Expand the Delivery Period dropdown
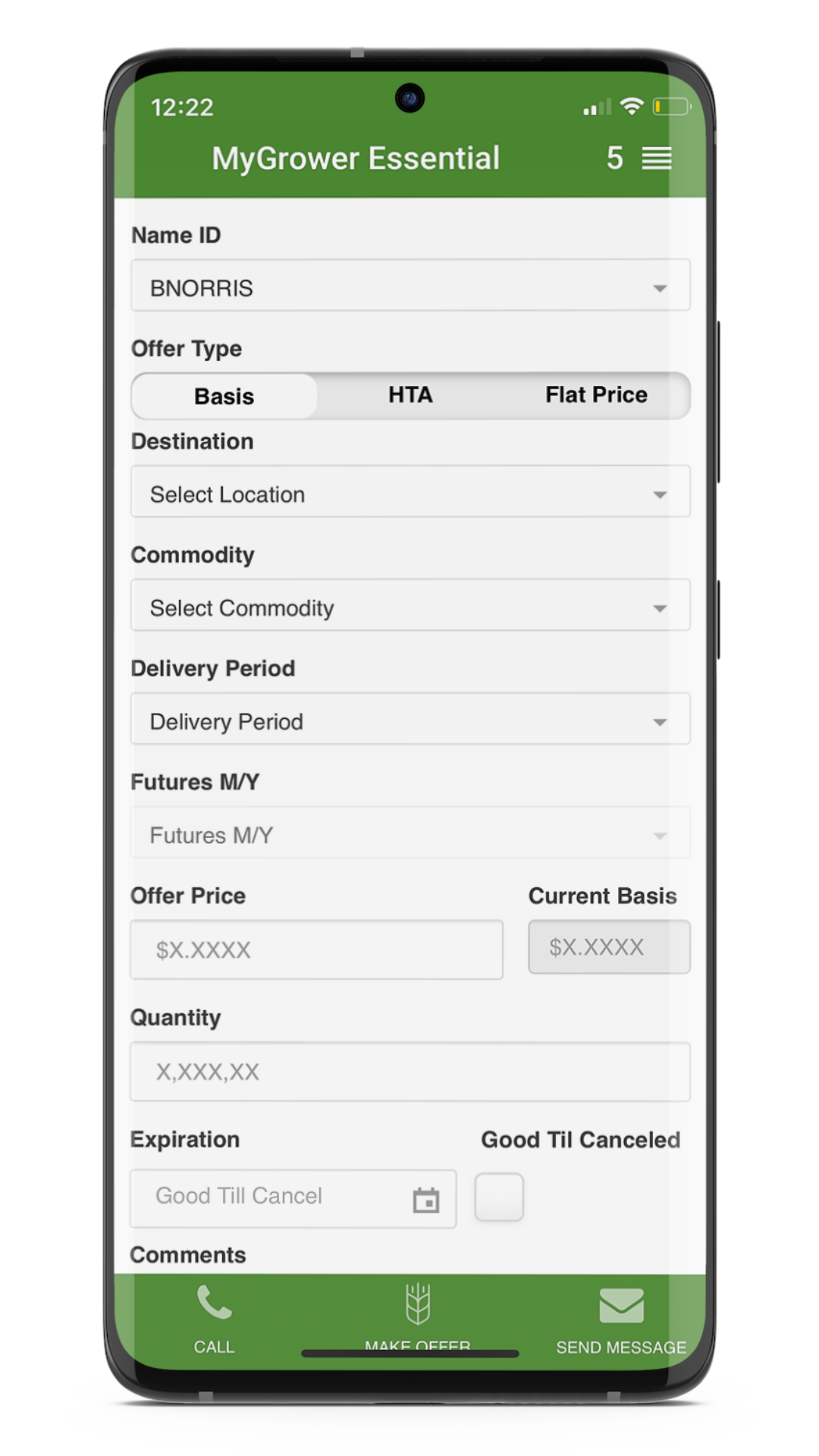The height and width of the screenshot is (1456, 819). click(410, 720)
